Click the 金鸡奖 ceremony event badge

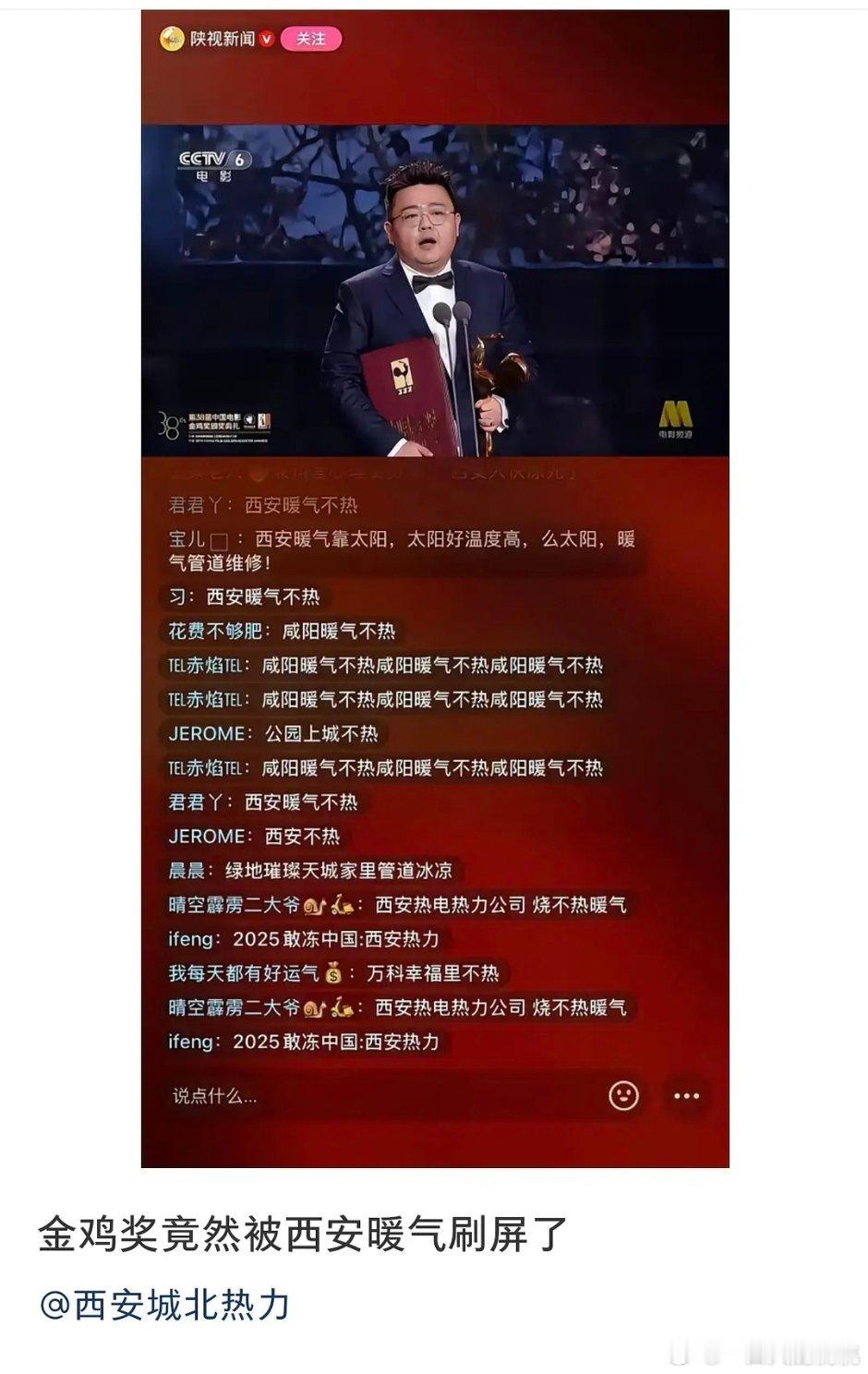214,421
